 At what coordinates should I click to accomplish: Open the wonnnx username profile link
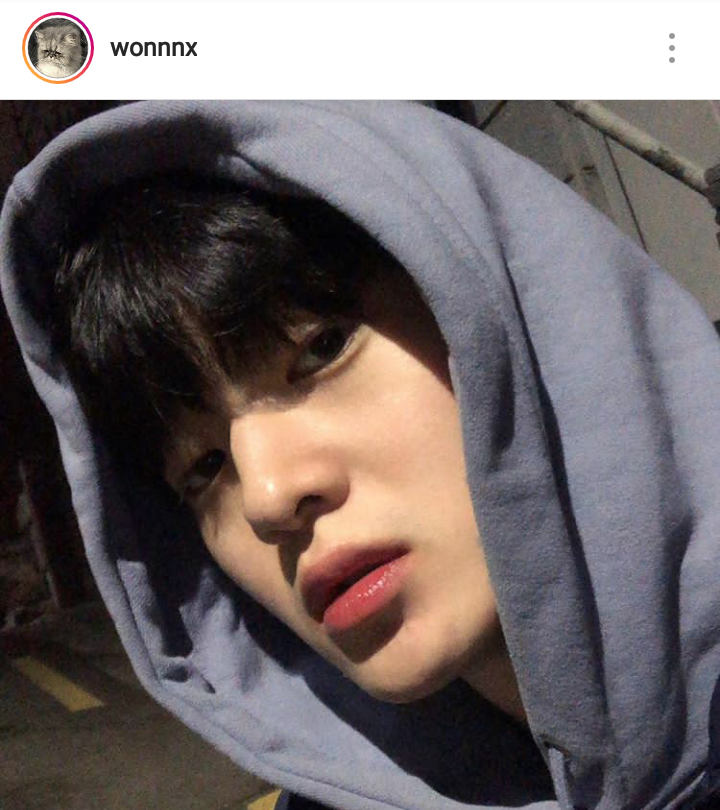click(x=153, y=48)
